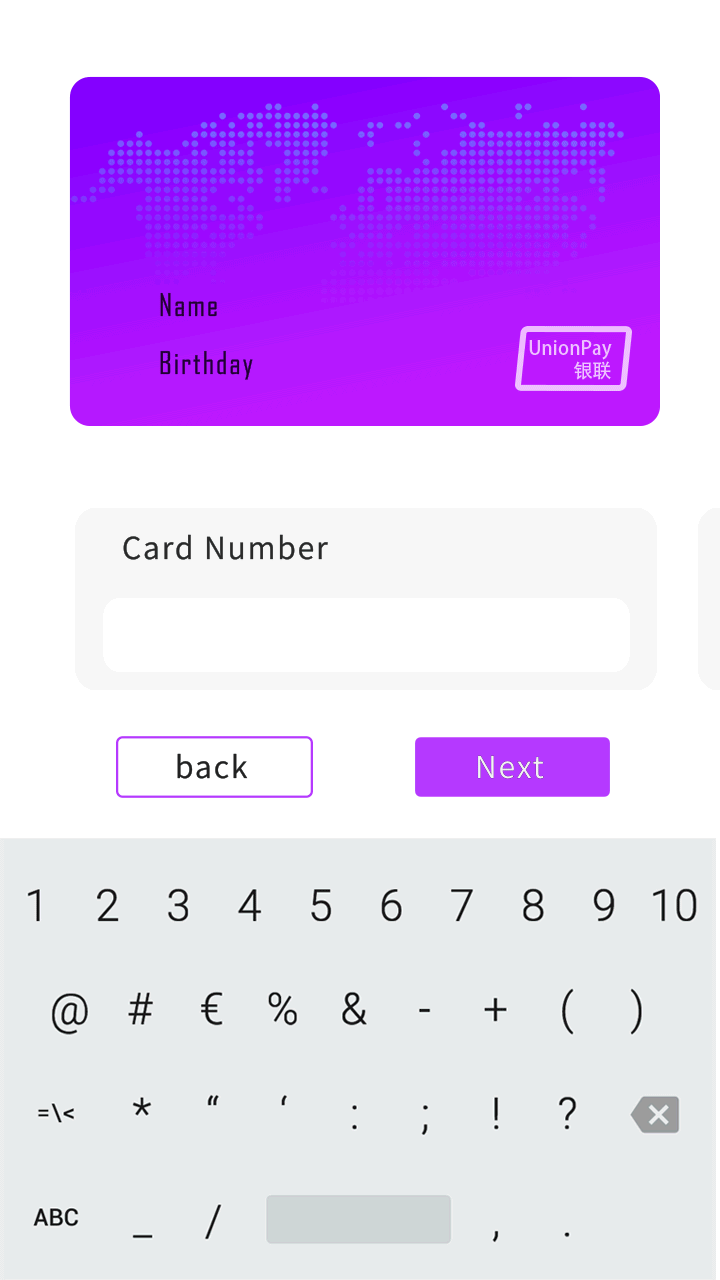Switch keyboard to ABC letters
Viewport: 720px width, 1280px height.
click(56, 1217)
